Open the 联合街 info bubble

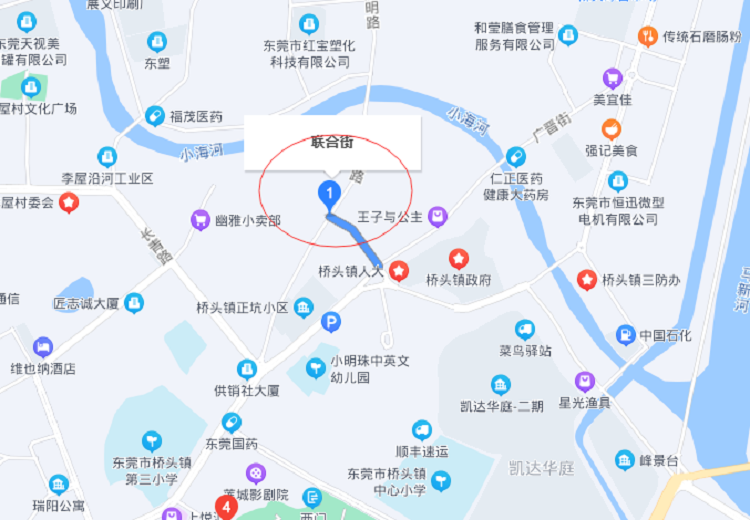[x=332, y=142]
